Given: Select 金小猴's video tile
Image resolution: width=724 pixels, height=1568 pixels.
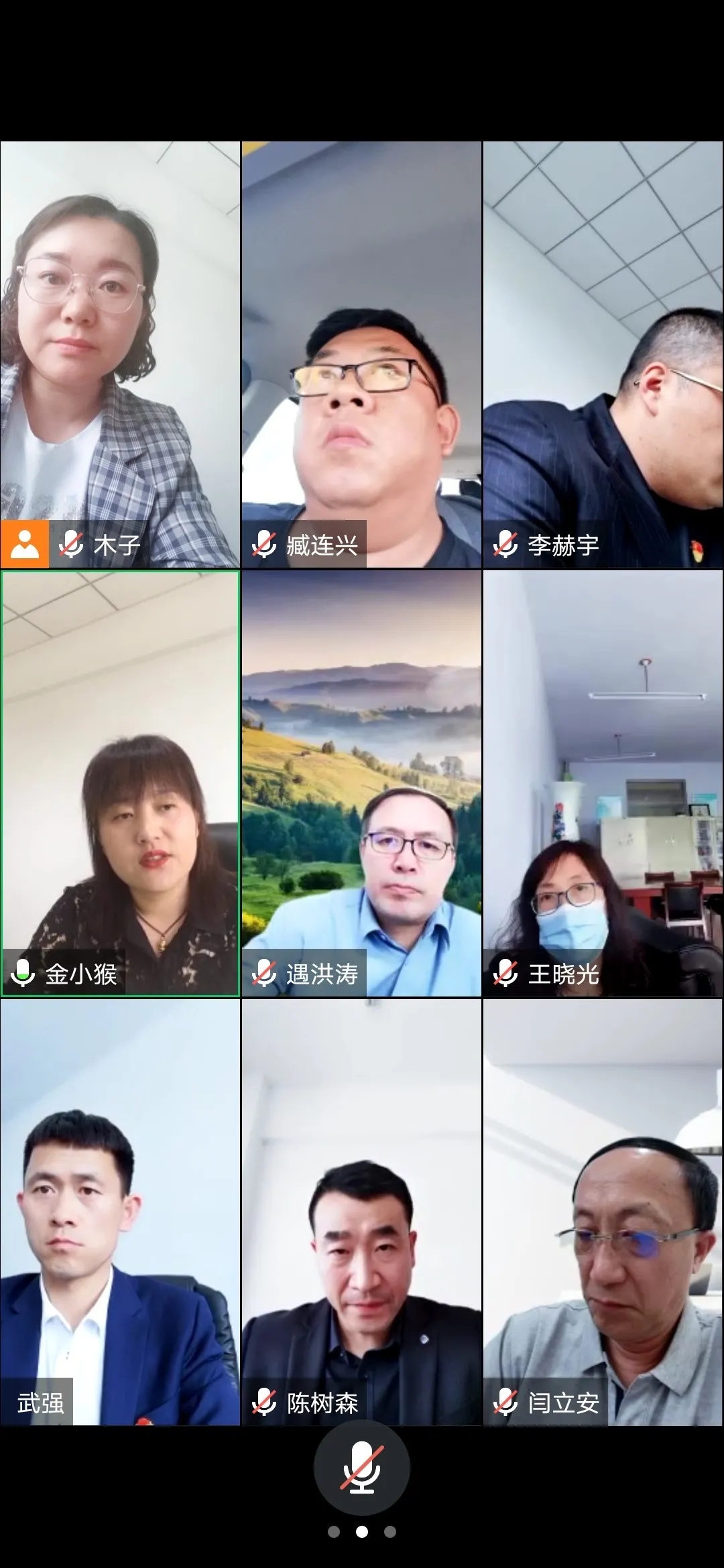Looking at the screenshot, I should click(120, 783).
